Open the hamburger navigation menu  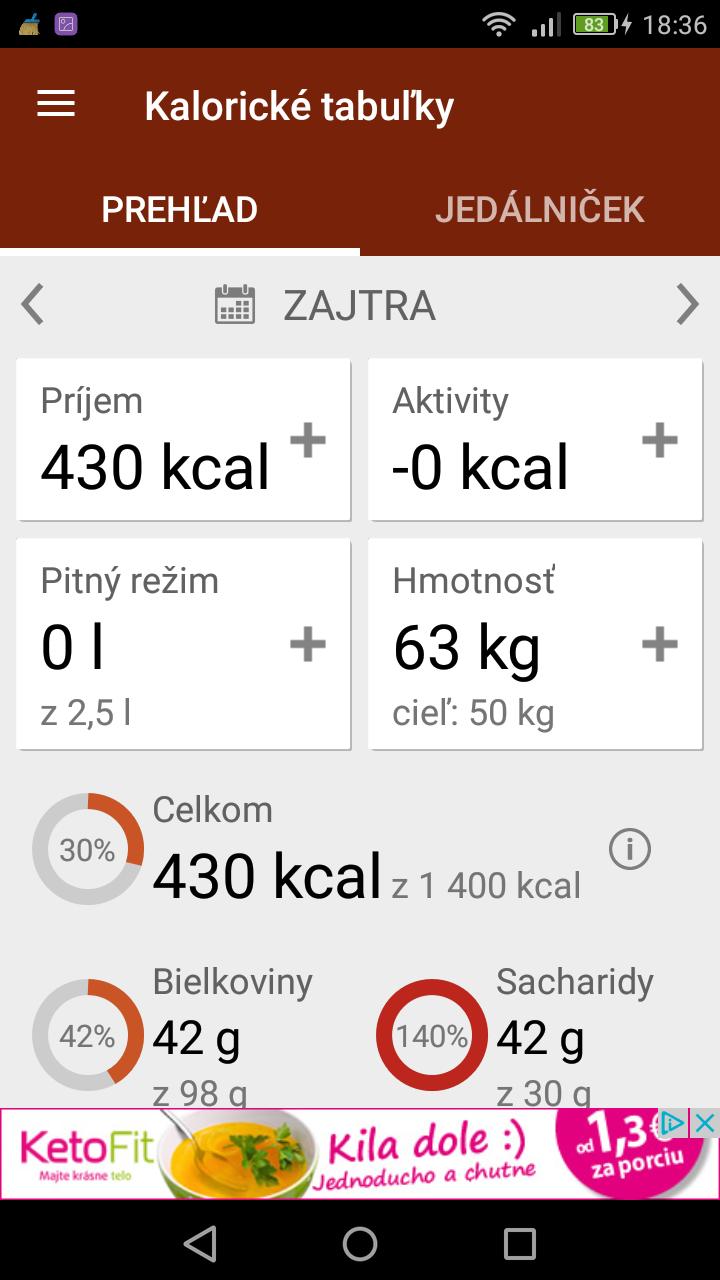tap(56, 105)
